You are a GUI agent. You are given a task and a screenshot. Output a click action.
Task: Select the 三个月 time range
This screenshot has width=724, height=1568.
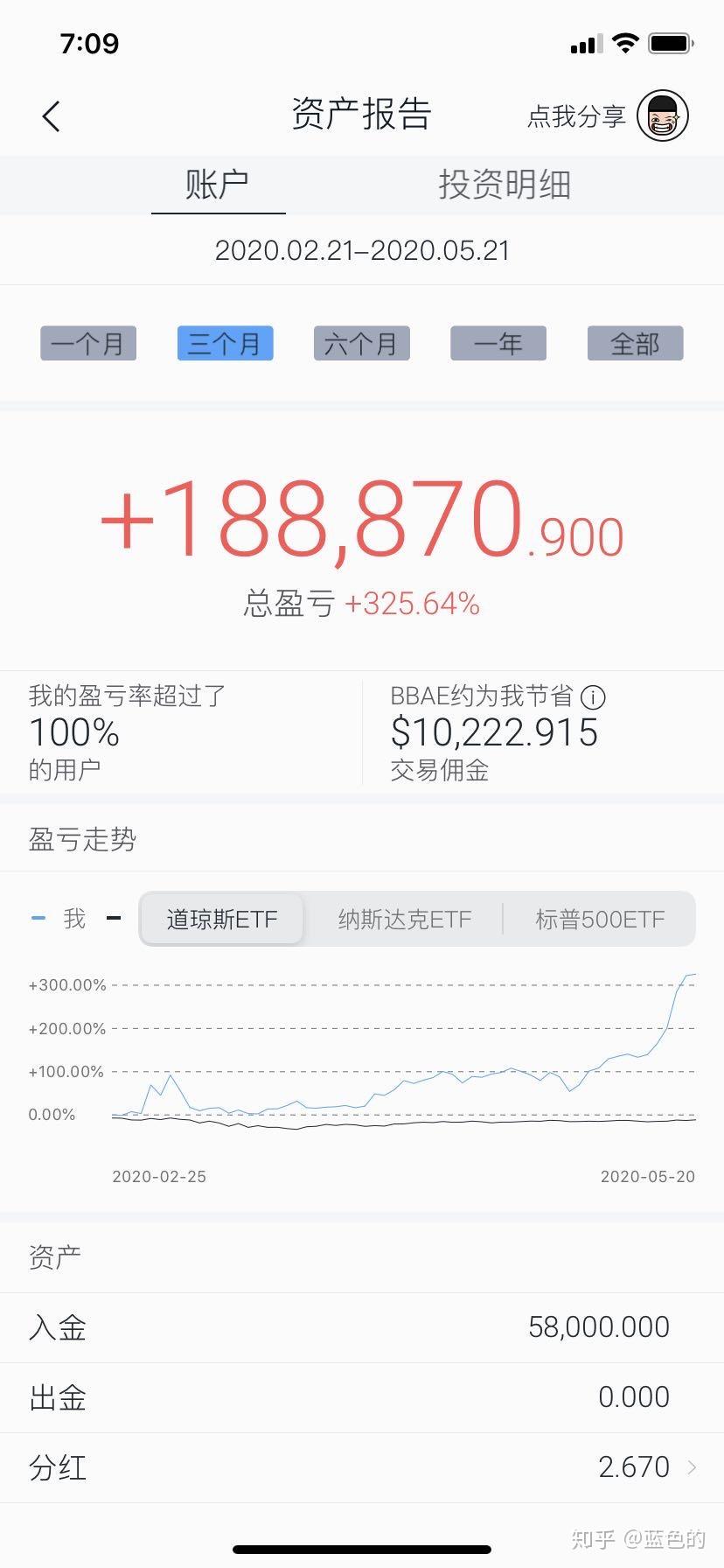click(x=225, y=343)
